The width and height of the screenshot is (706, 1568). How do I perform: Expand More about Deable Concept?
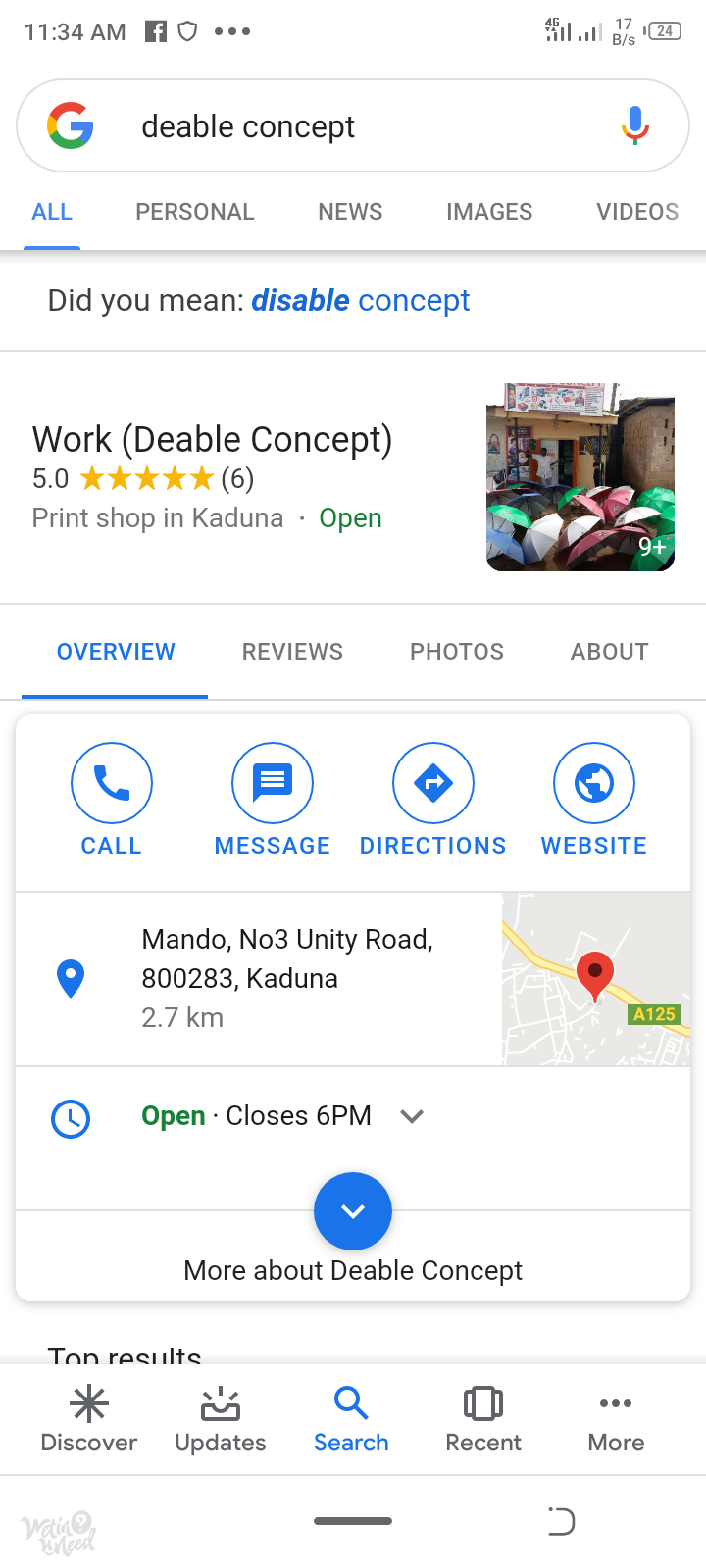pyautogui.click(x=353, y=1212)
